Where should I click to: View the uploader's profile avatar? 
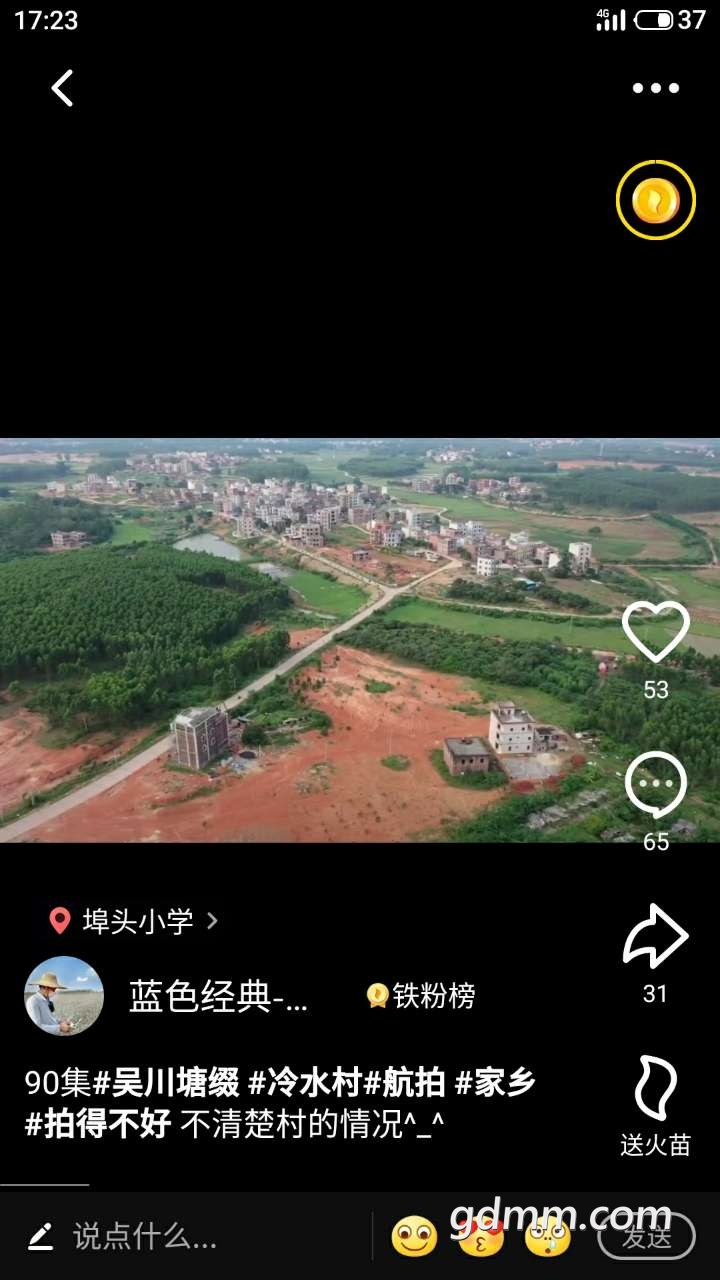click(x=64, y=996)
